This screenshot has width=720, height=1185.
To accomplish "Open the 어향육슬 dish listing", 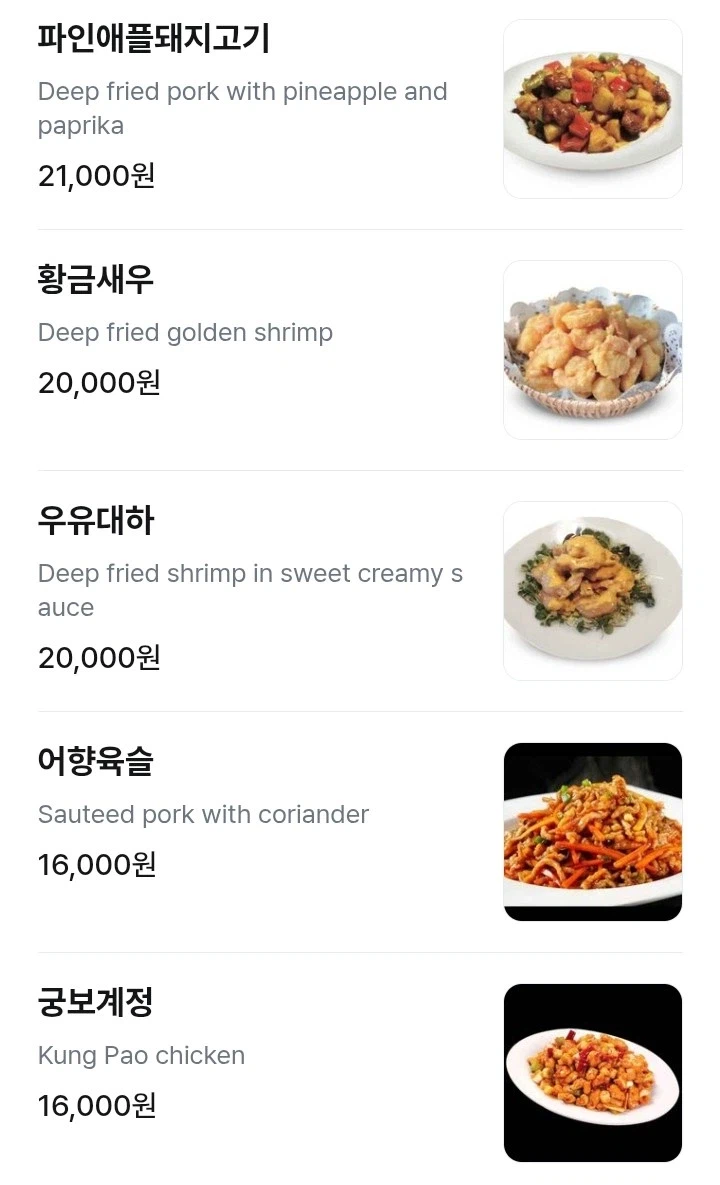I will 95,762.
